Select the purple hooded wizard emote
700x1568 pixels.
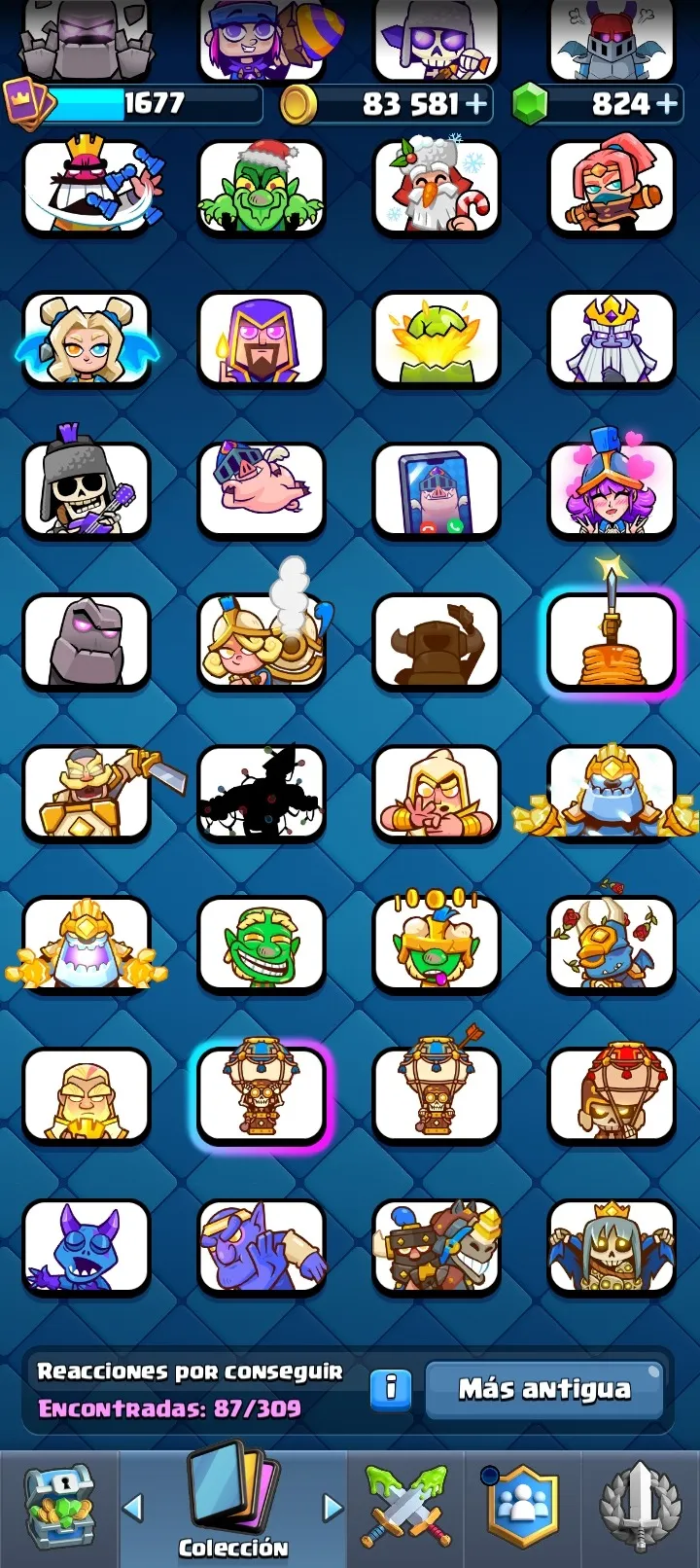coord(262,339)
